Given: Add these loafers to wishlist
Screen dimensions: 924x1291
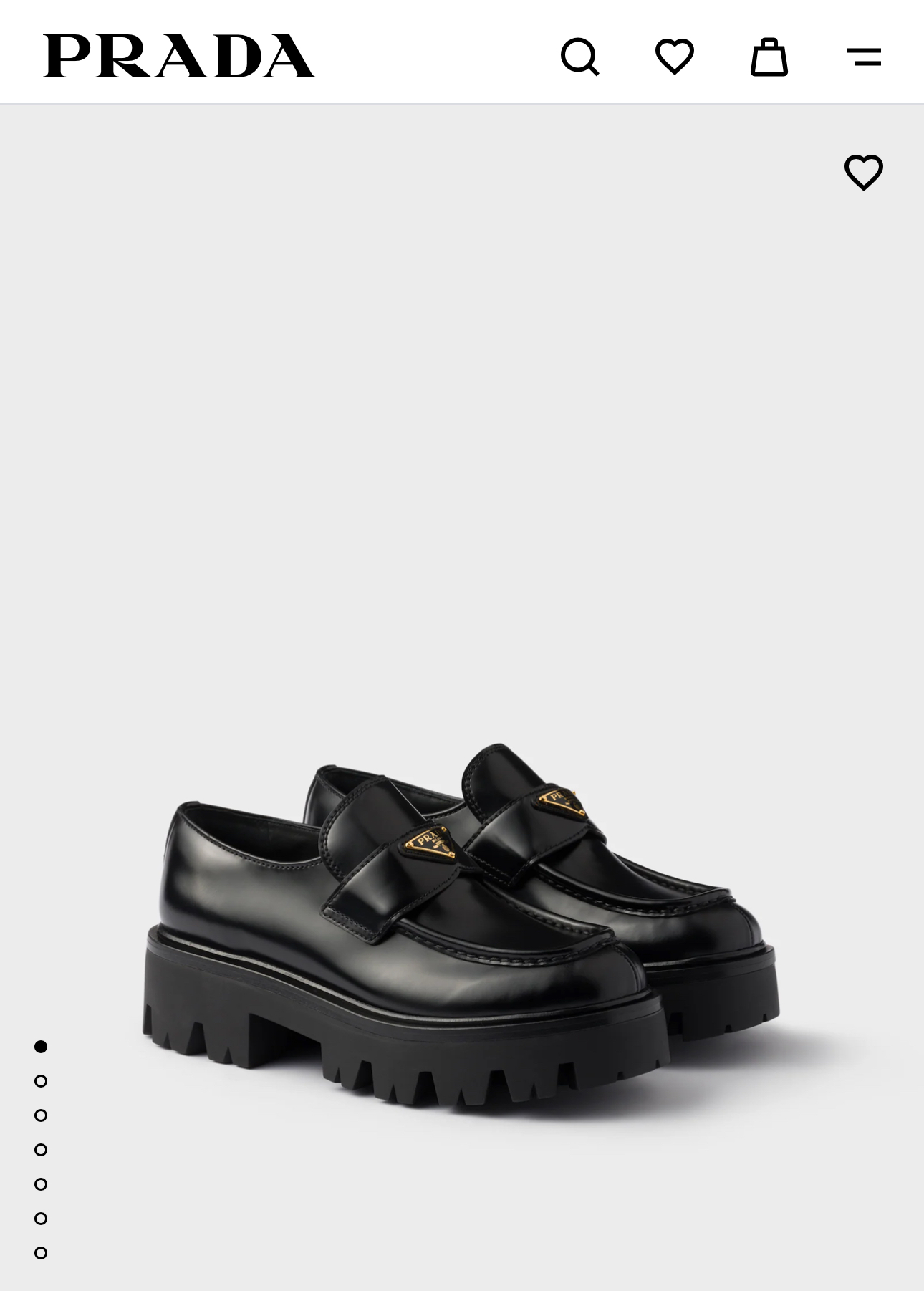Looking at the screenshot, I should (x=863, y=172).
